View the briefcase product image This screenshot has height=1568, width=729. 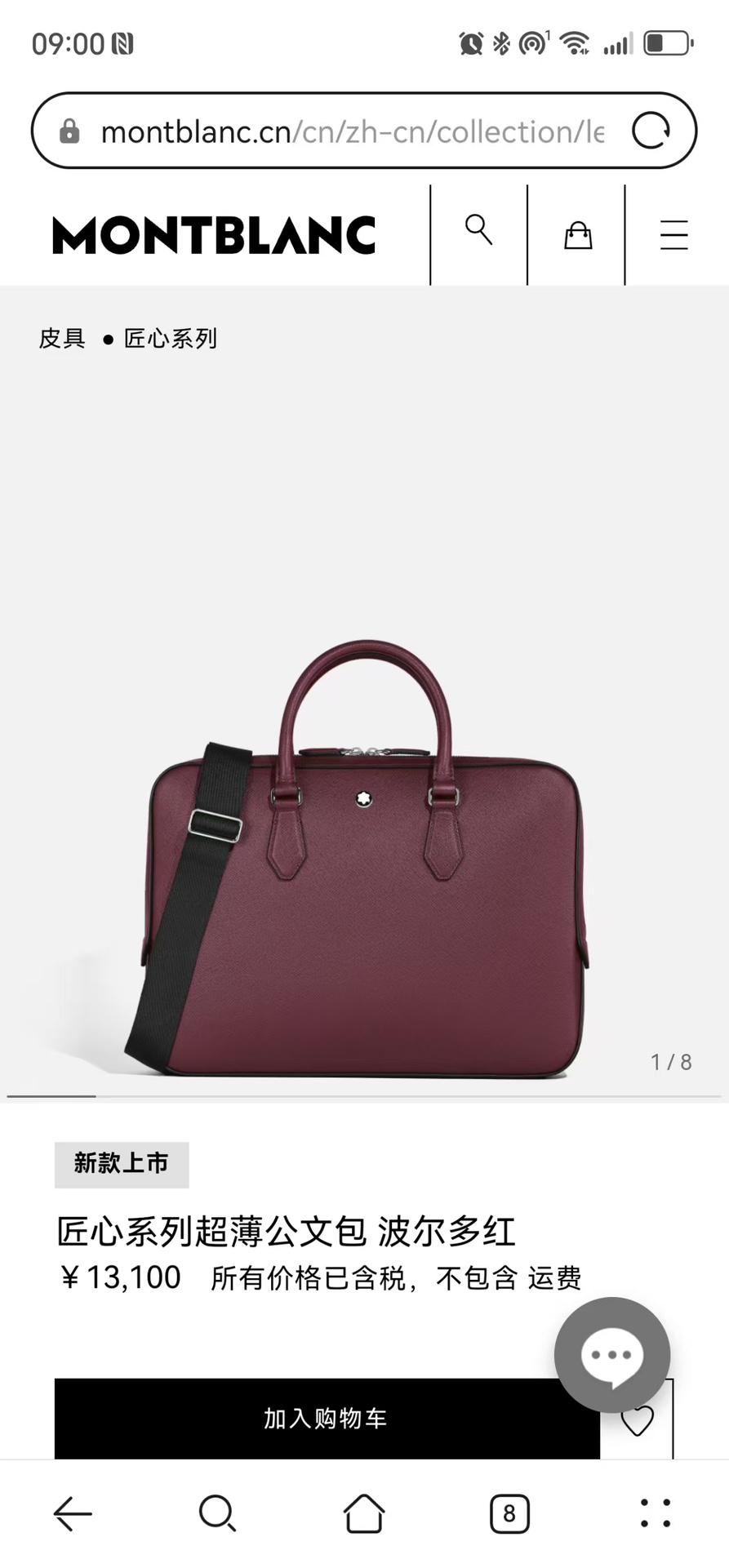pos(364,857)
